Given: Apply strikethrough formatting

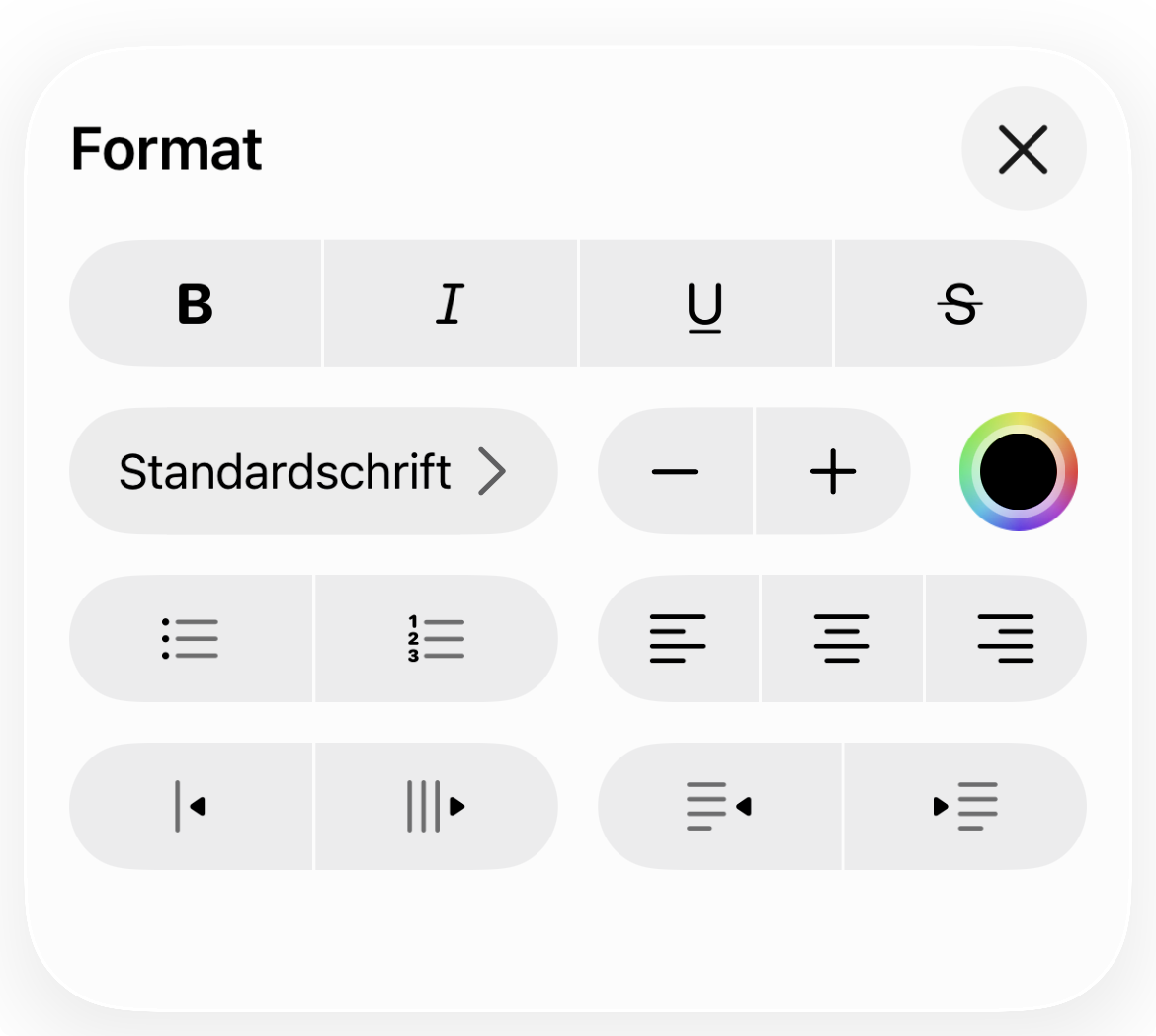Looking at the screenshot, I should click(960, 304).
